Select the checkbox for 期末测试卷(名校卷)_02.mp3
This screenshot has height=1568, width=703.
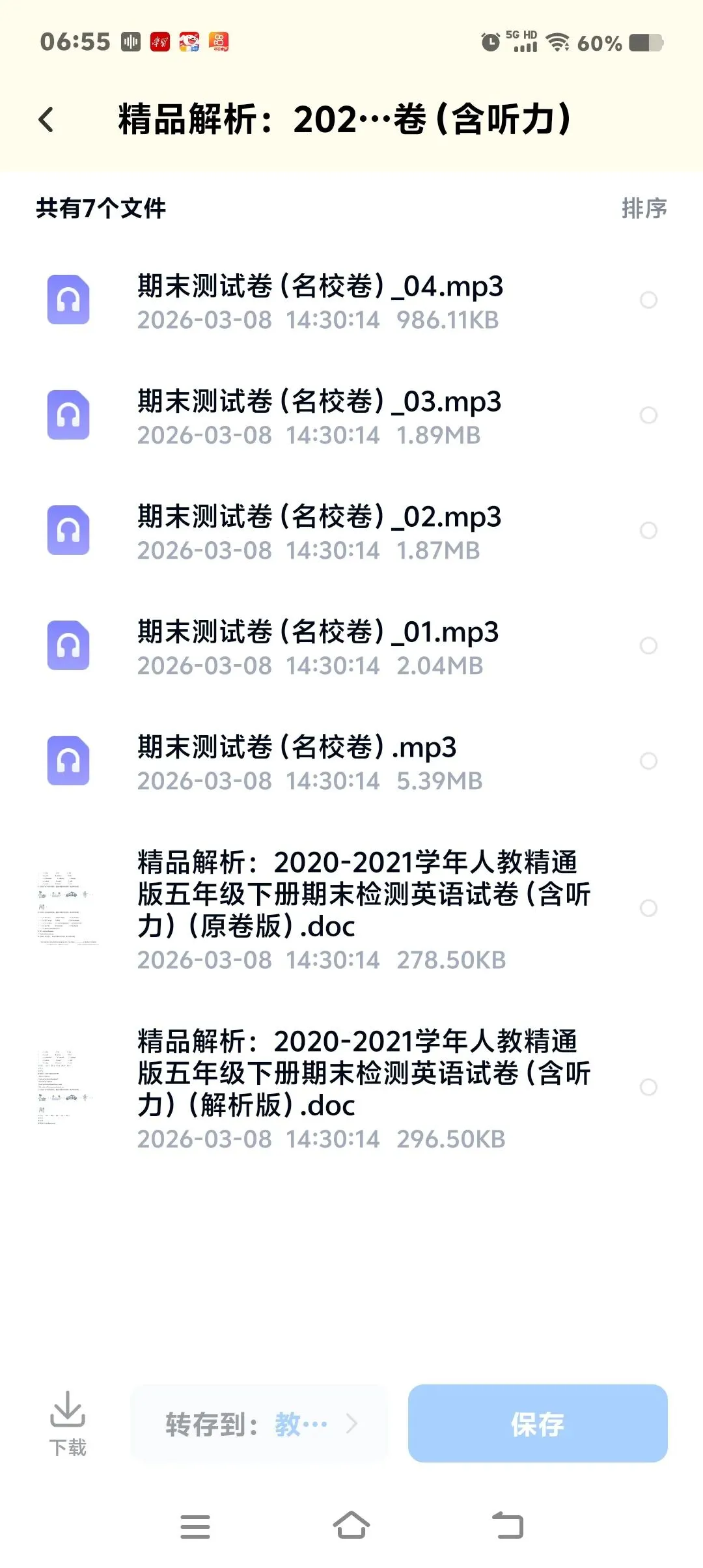pyautogui.click(x=648, y=531)
